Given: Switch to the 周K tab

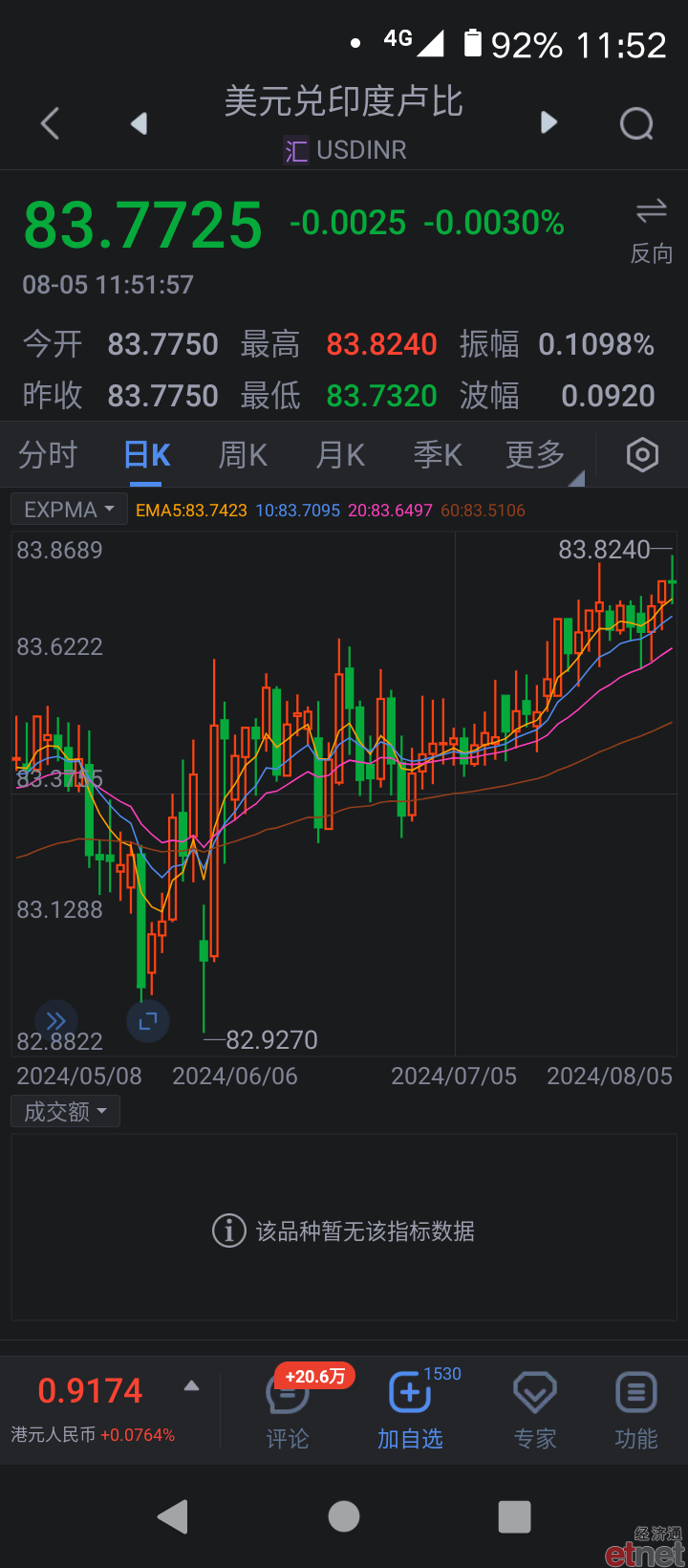Looking at the screenshot, I should tap(243, 455).
